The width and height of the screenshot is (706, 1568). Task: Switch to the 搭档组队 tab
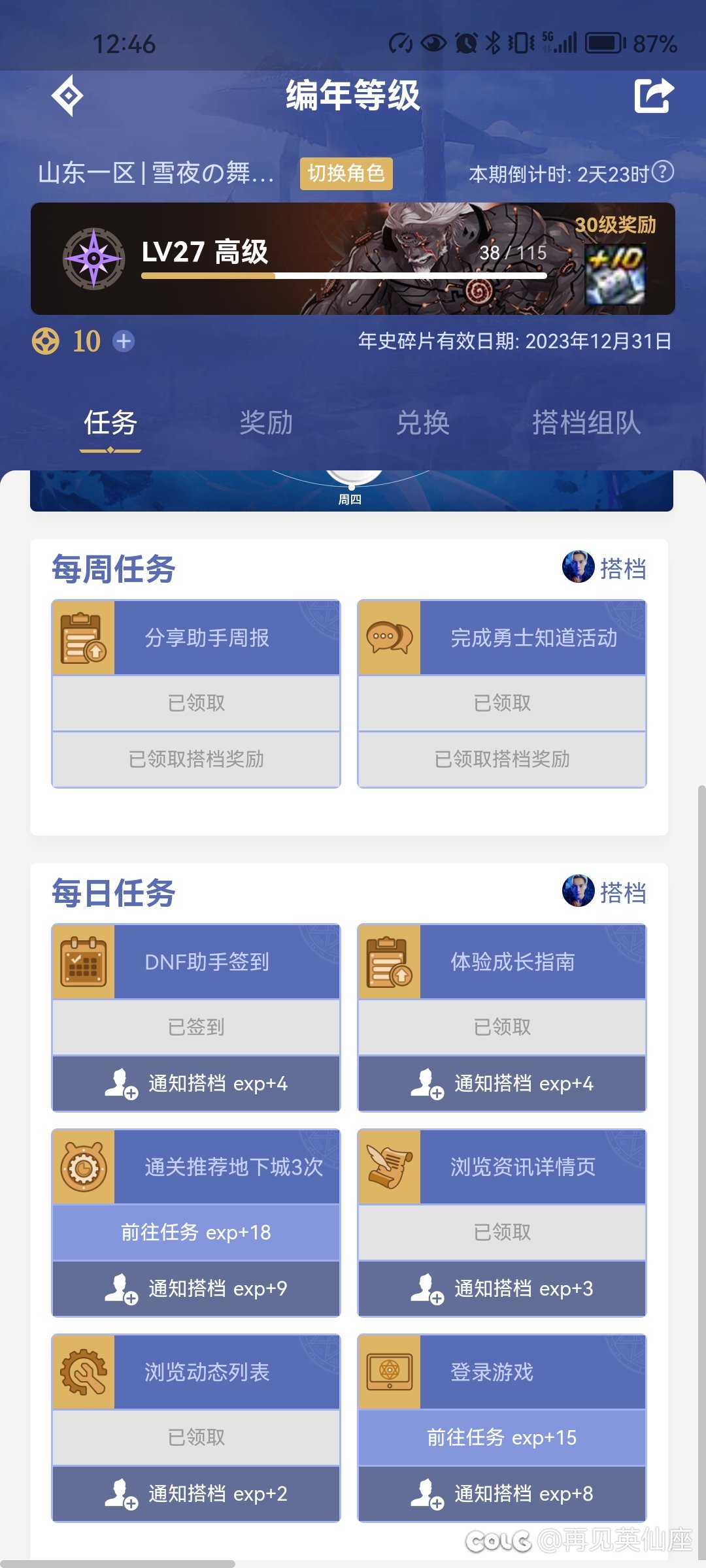pyautogui.click(x=586, y=424)
